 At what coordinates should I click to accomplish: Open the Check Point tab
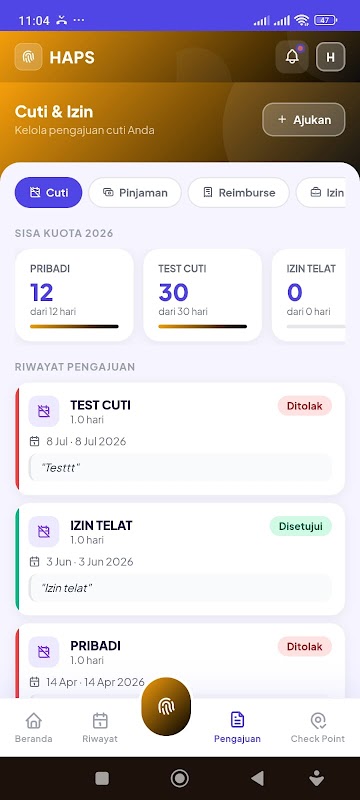point(318,728)
